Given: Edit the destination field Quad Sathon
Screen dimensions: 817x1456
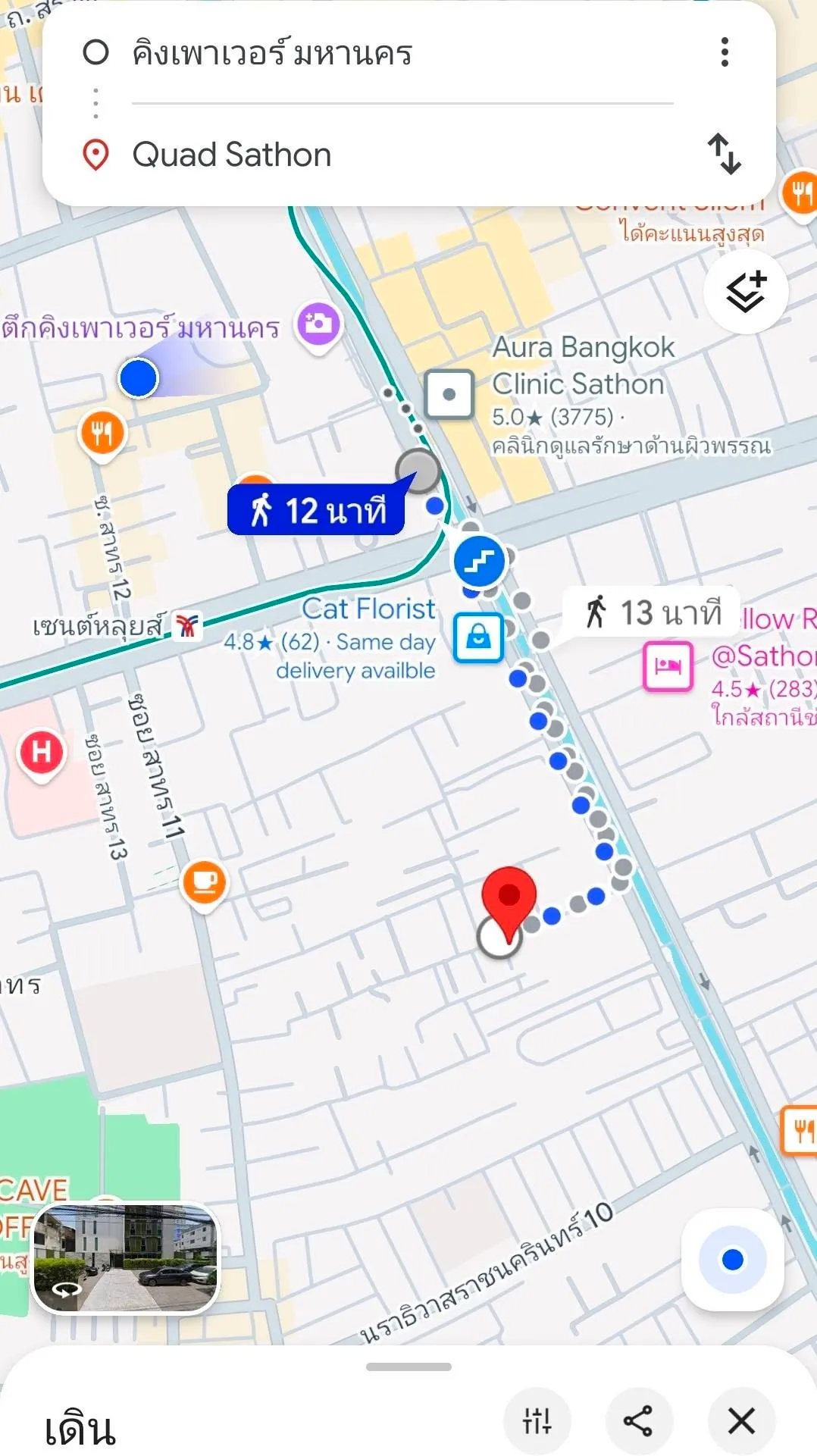Looking at the screenshot, I should click(x=402, y=155).
